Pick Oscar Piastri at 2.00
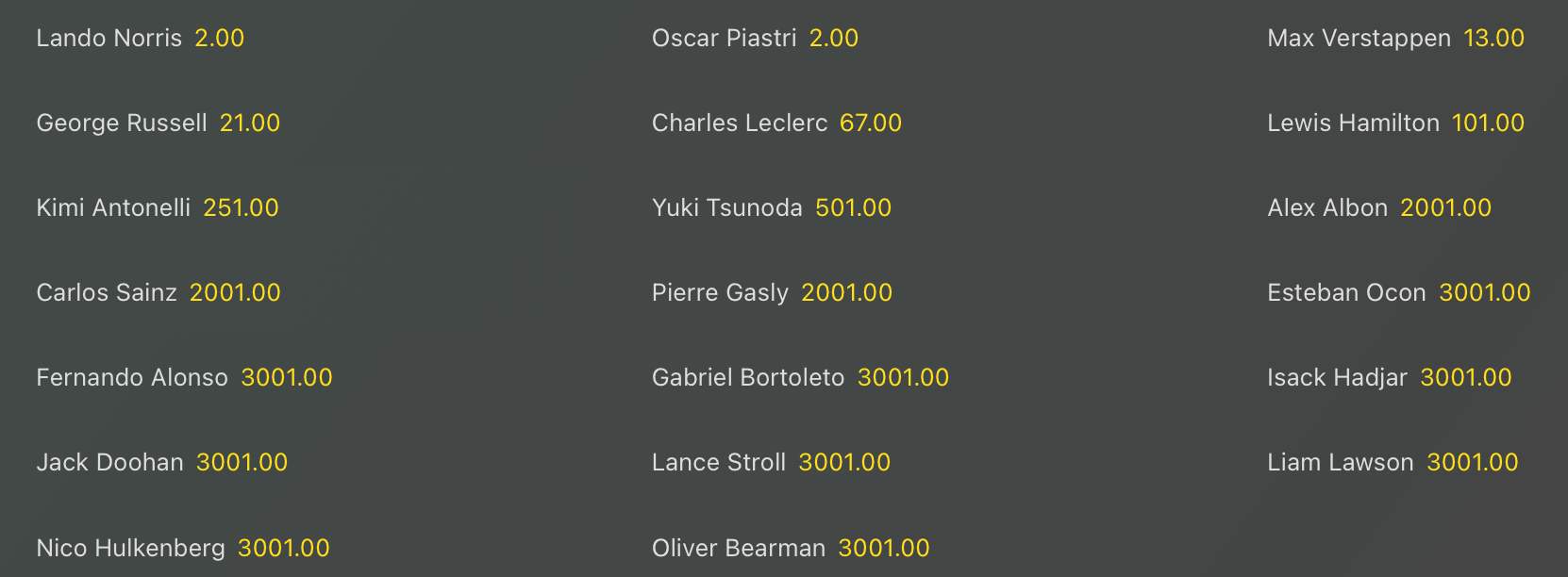 coord(755,39)
